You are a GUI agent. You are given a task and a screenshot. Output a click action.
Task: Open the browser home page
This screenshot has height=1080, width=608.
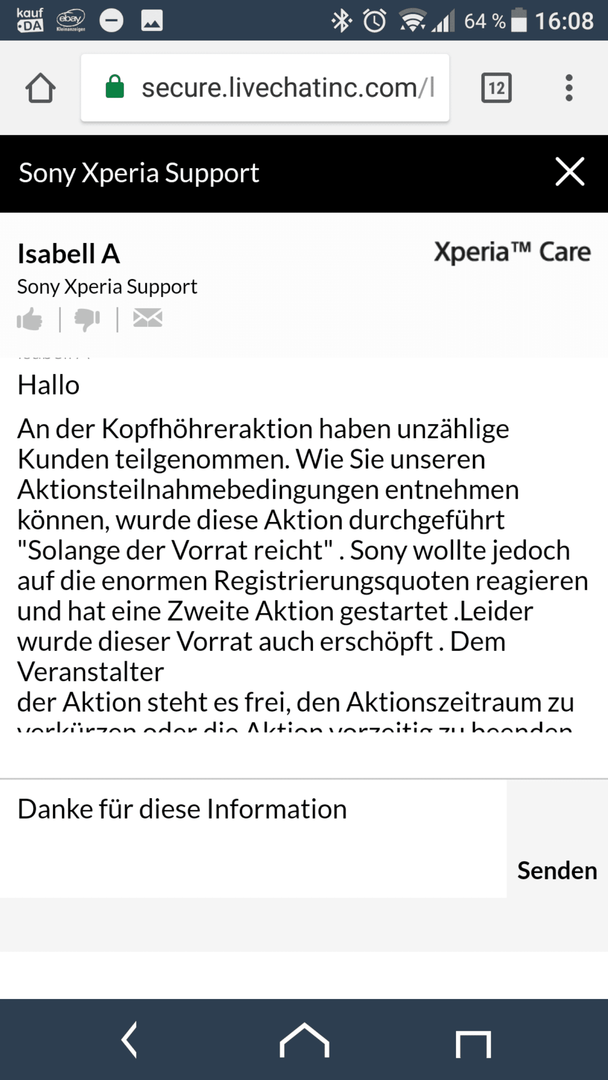41,88
